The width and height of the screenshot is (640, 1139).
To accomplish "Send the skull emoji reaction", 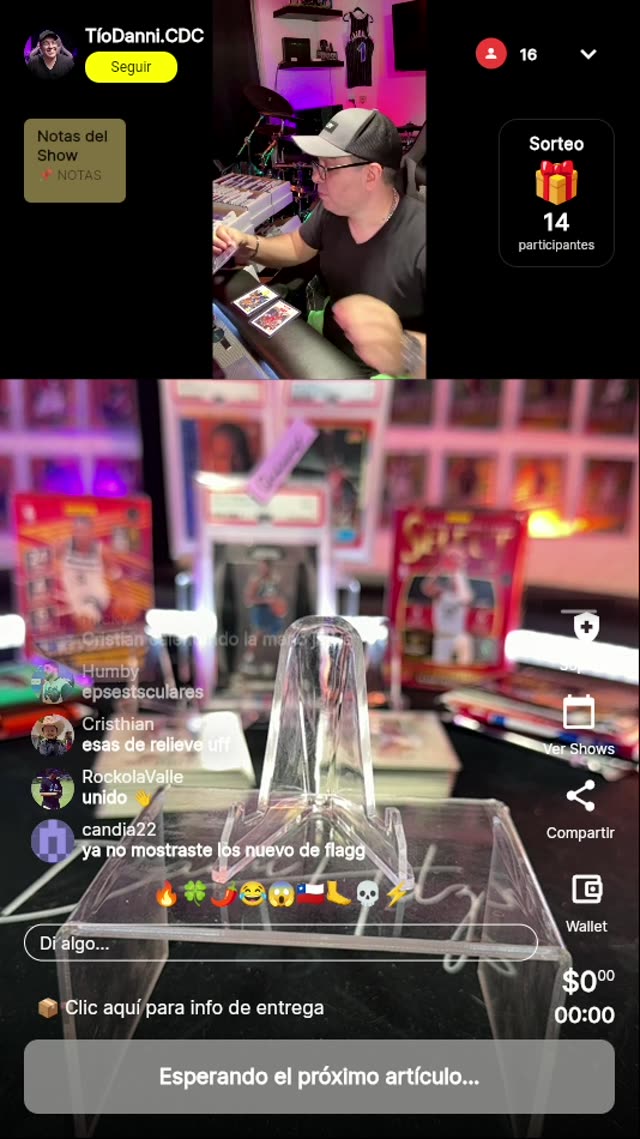I will [368, 894].
